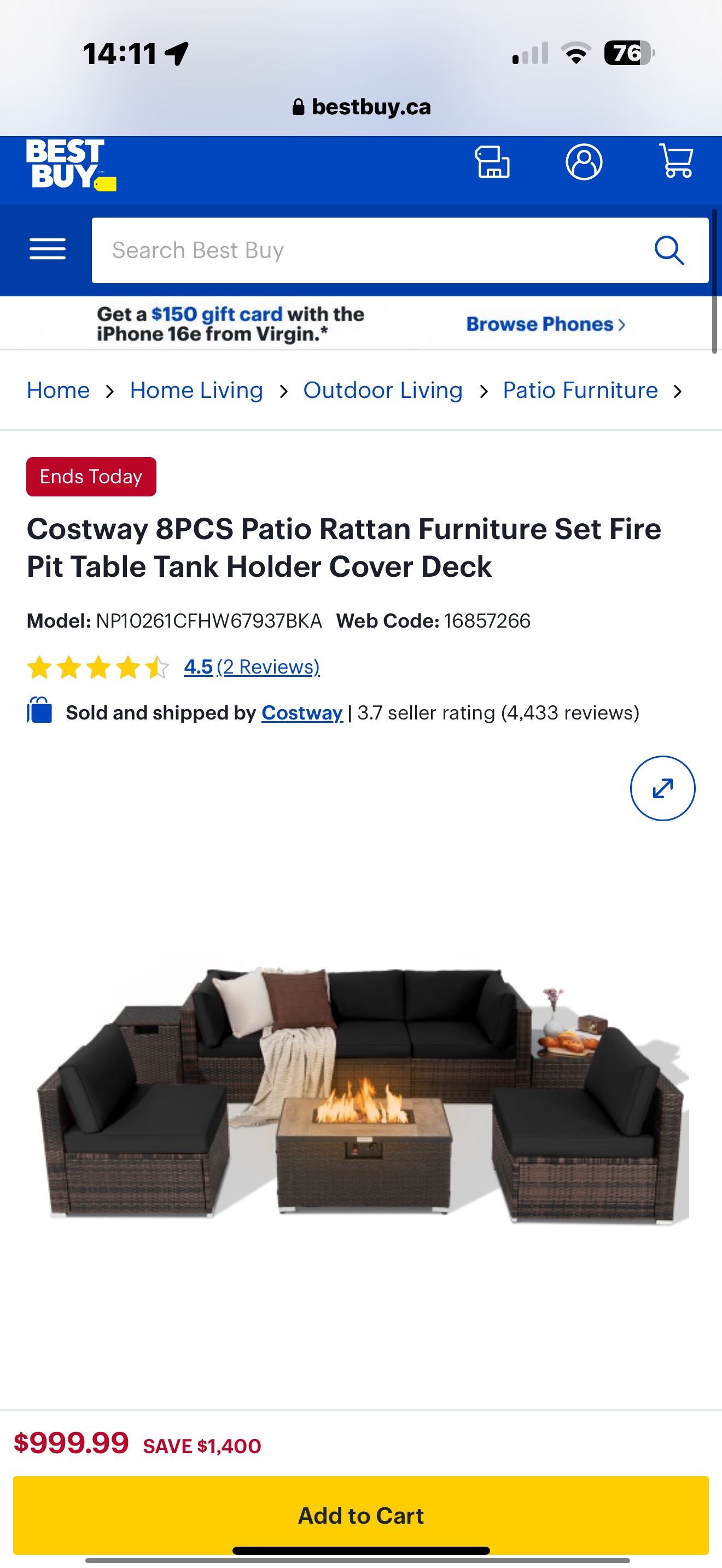The height and width of the screenshot is (1568, 722).
Task: Open the Outdoor Living breadcrumb
Action: tap(383, 390)
